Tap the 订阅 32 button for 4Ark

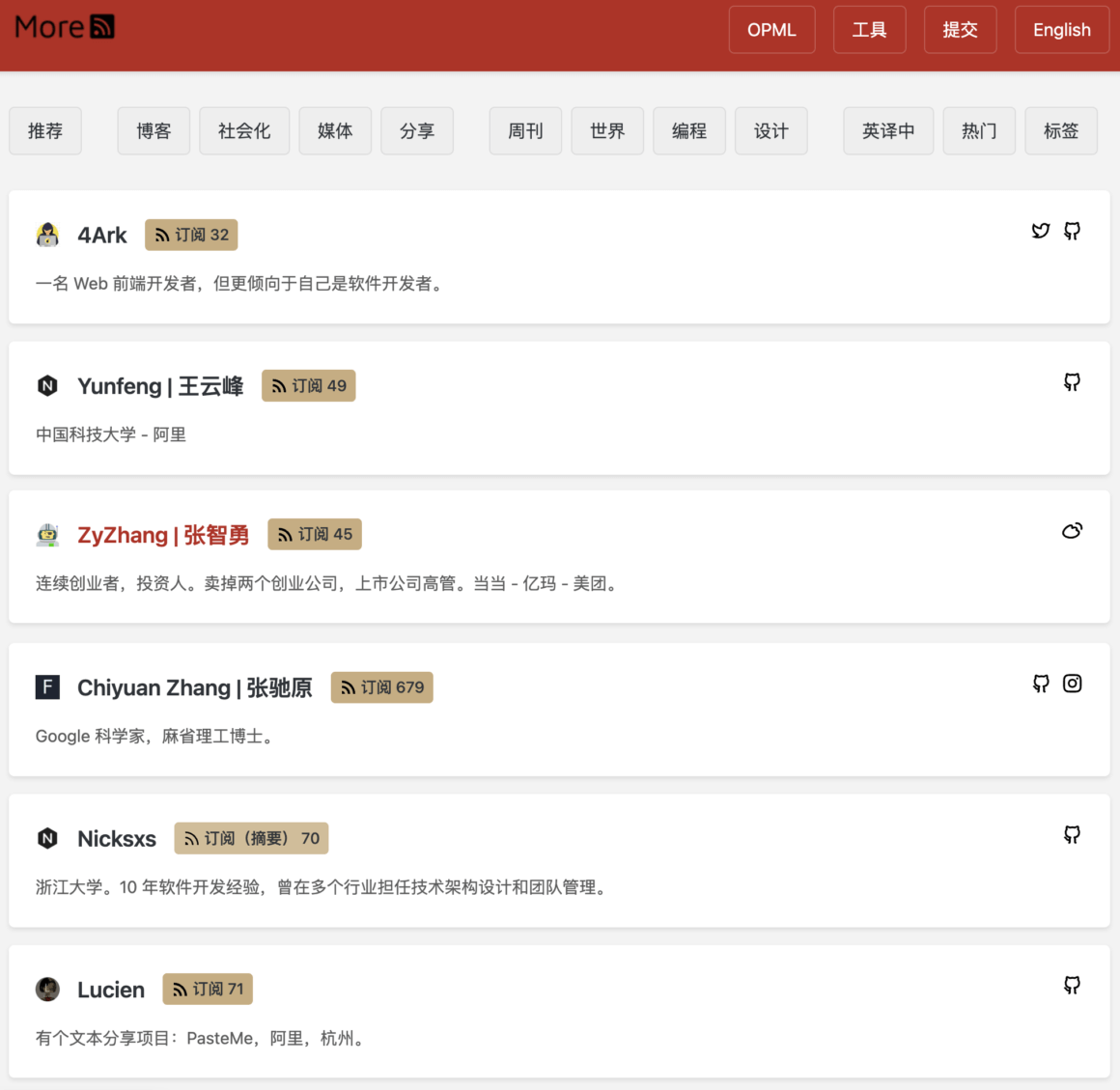pos(191,235)
